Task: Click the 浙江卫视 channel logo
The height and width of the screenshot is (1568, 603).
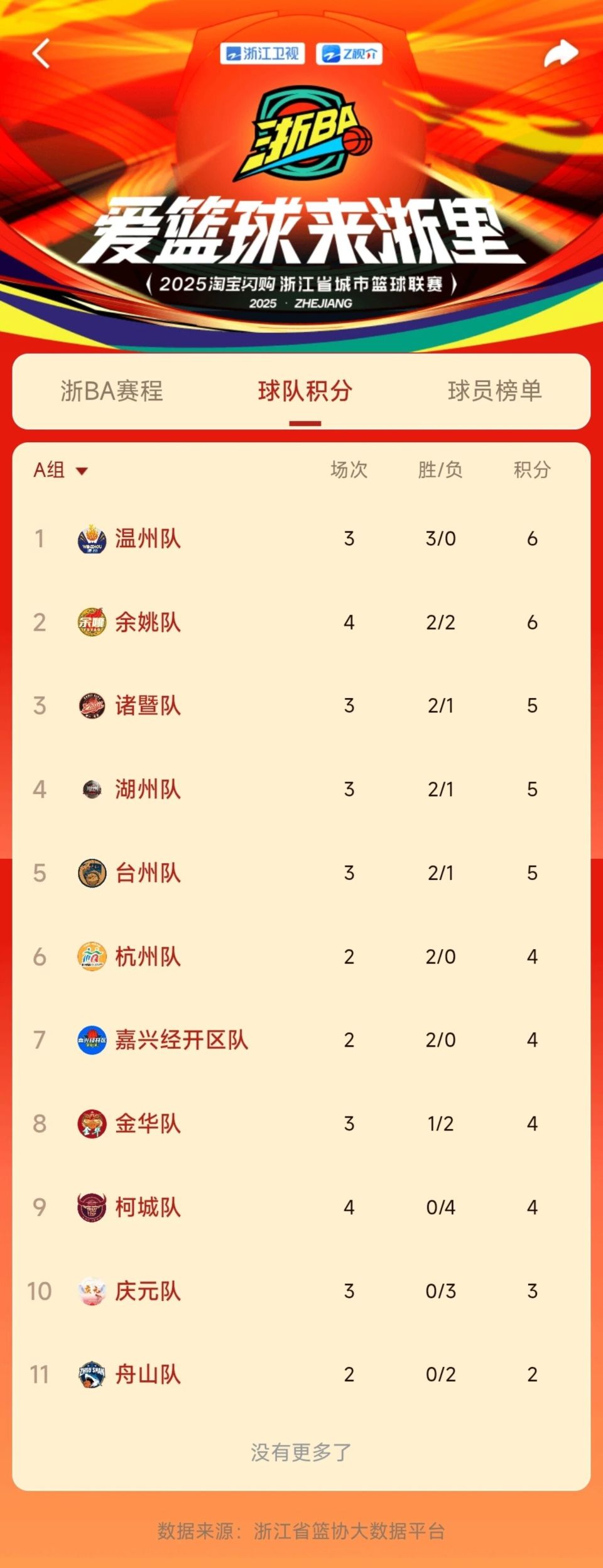Action: (x=264, y=54)
